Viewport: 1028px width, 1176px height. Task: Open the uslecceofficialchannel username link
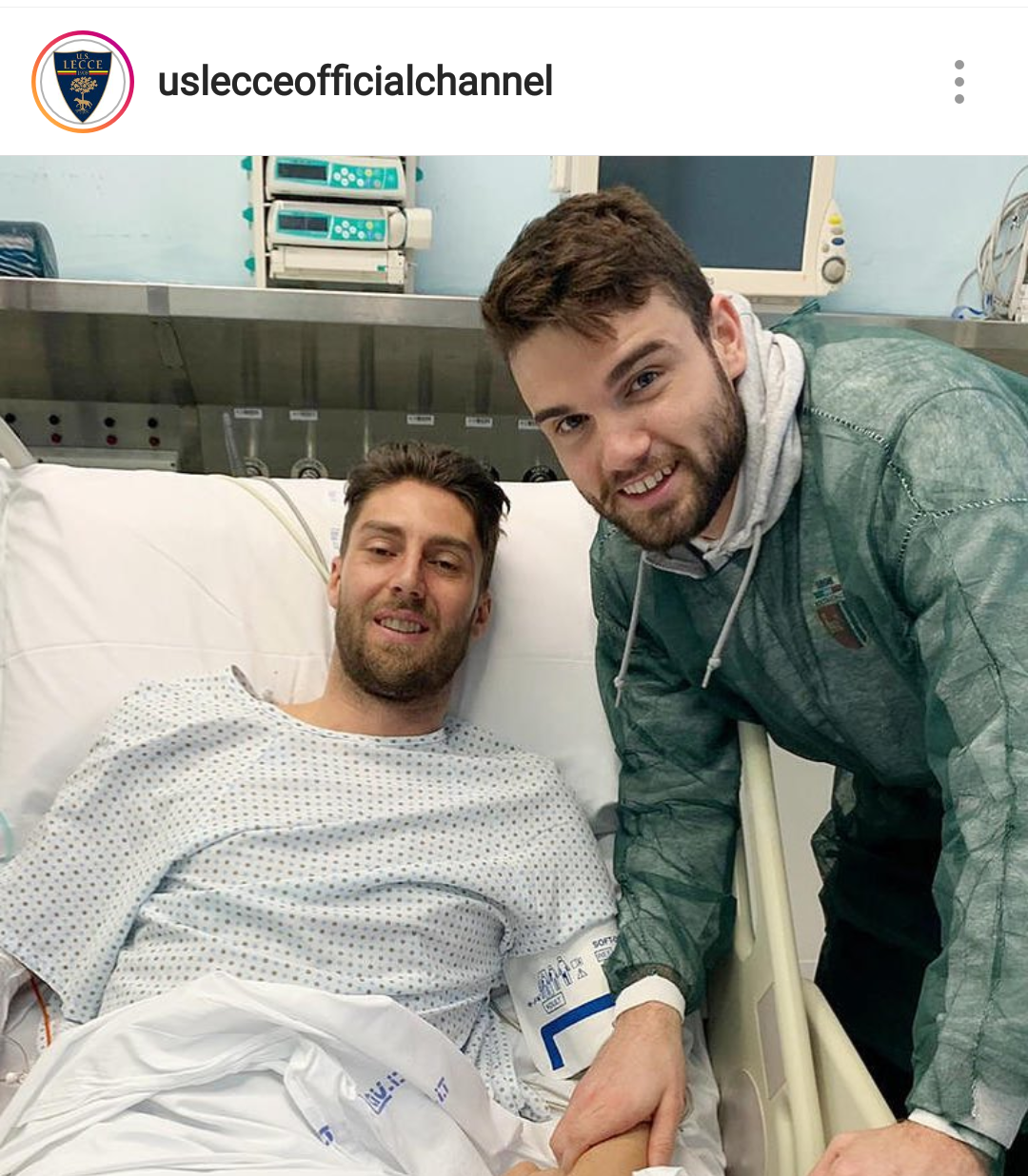(355, 82)
